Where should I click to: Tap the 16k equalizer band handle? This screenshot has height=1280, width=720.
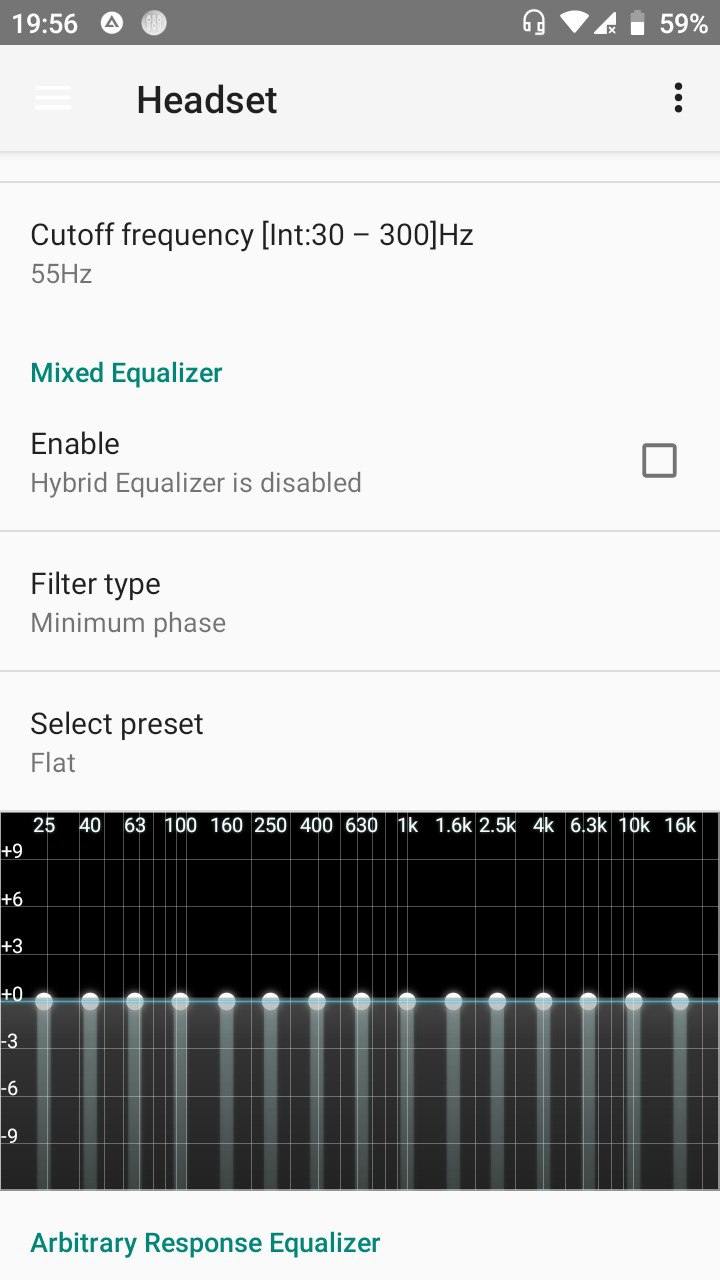(x=680, y=1001)
